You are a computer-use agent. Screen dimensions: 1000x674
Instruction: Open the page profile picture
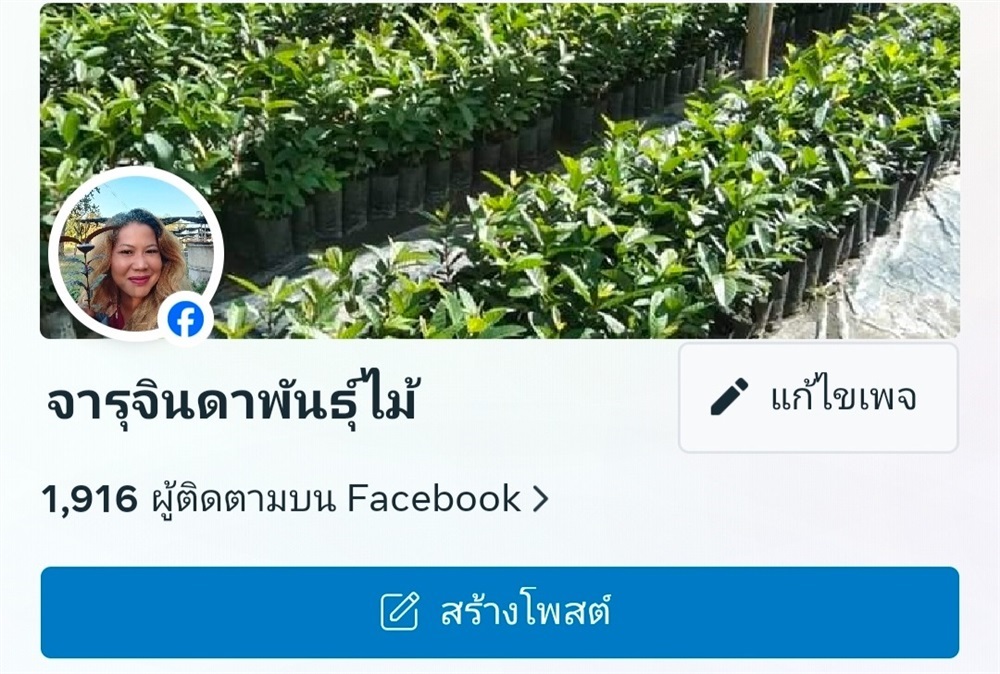tap(131, 256)
